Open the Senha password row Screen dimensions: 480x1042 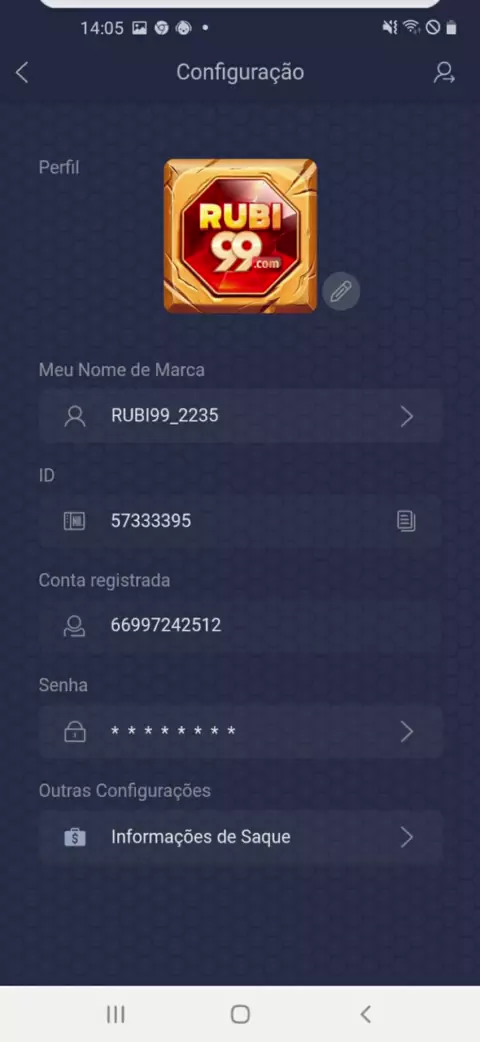tap(241, 732)
